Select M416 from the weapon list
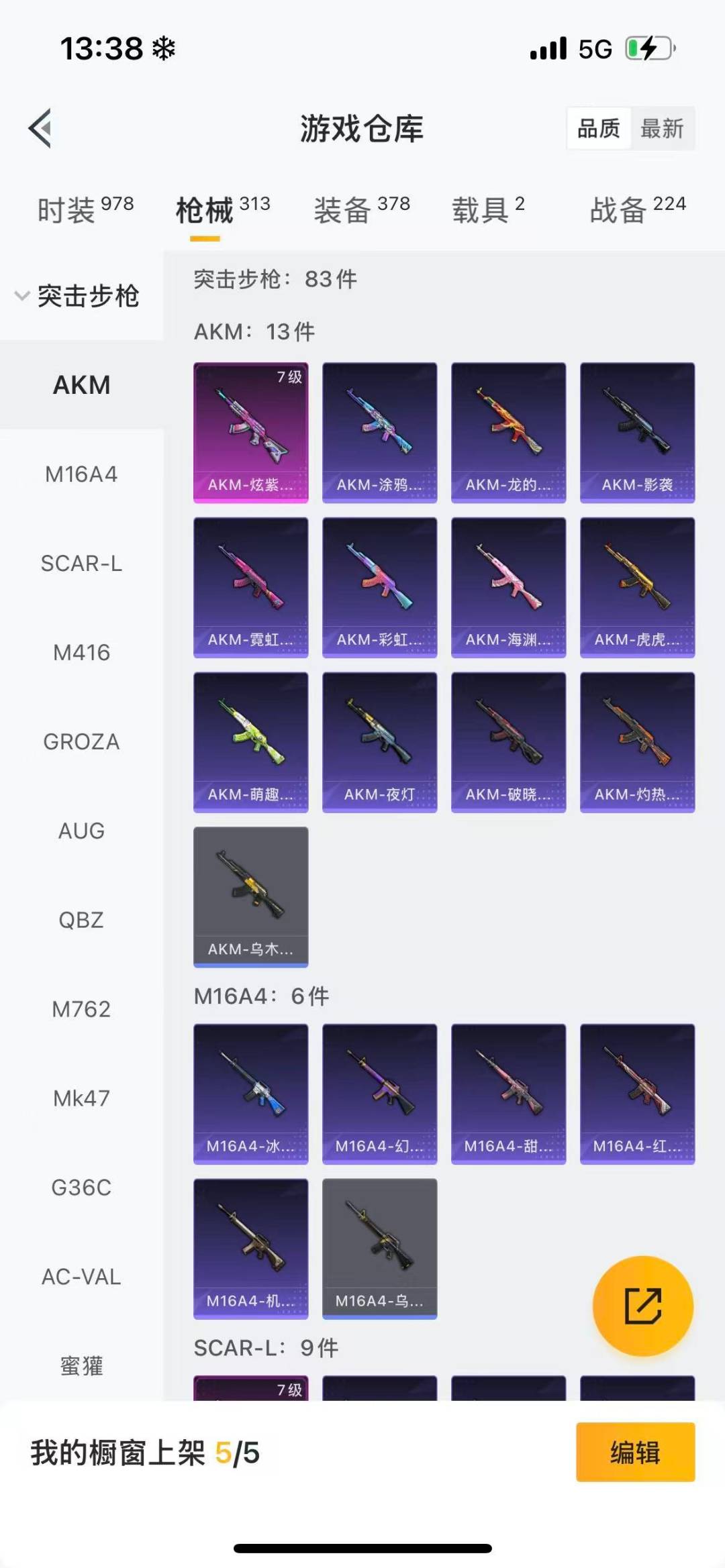The height and width of the screenshot is (1568, 725). pos(81,653)
